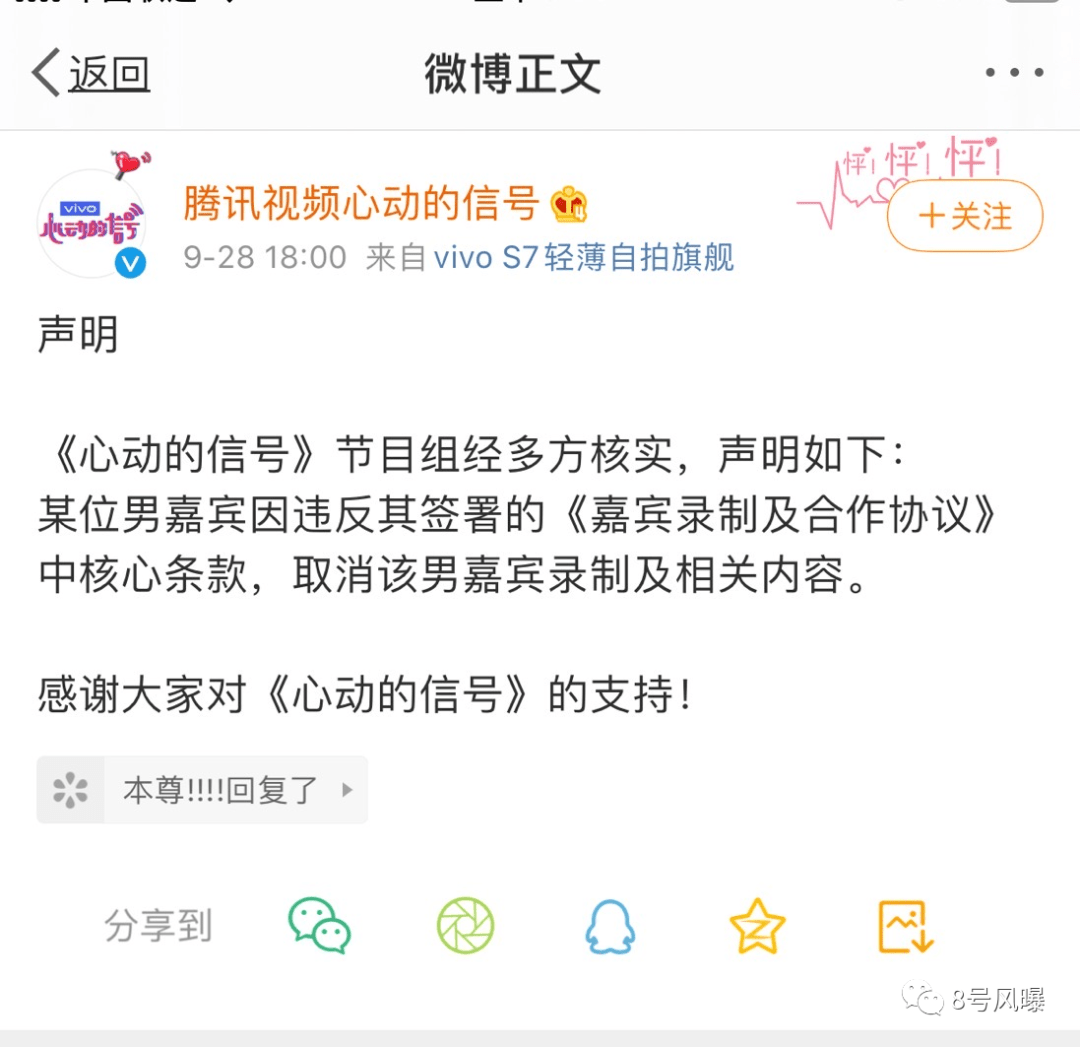Screen dimensions: 1080x1047
Task: Open the 腾讯视频心动的信号 username link
Action: pyautogui.click(x=361, y=204)
